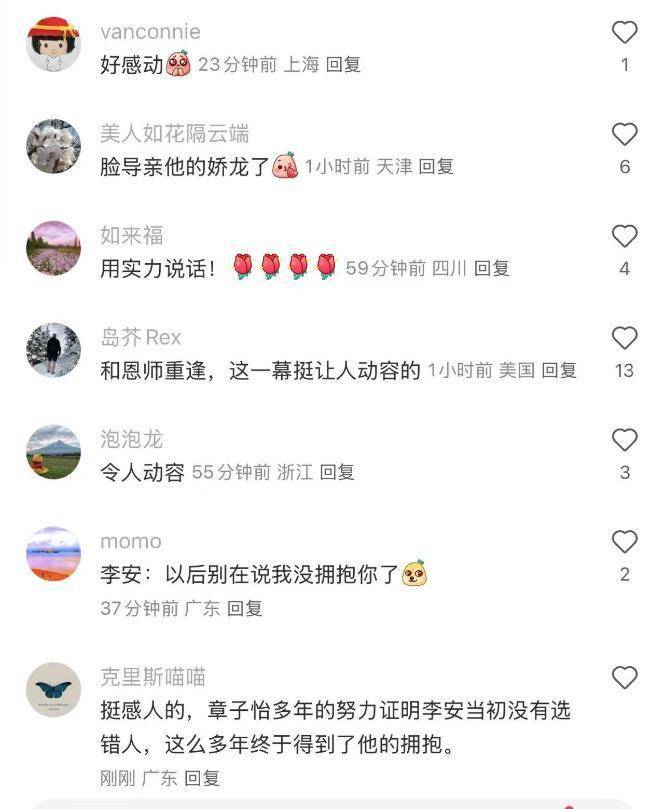Viewport: 656px width, 809px height.
Task: Like 岛芥 Rex's comment
Action: [624, 339]
